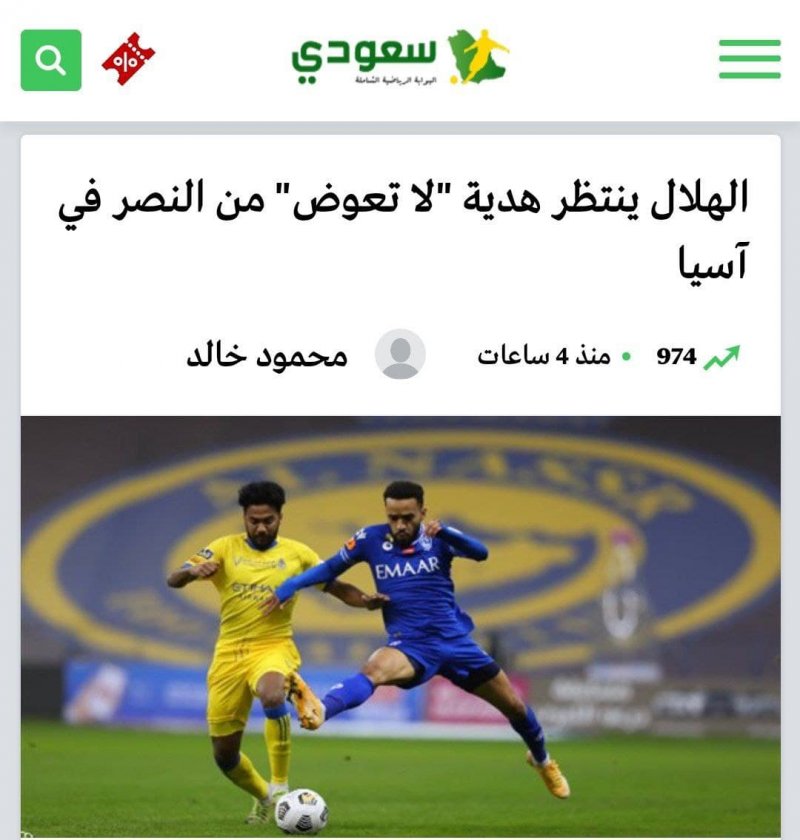Open author محمود خالد's profile
This screenshot has width=800, height=840.
tap(267, 355)
